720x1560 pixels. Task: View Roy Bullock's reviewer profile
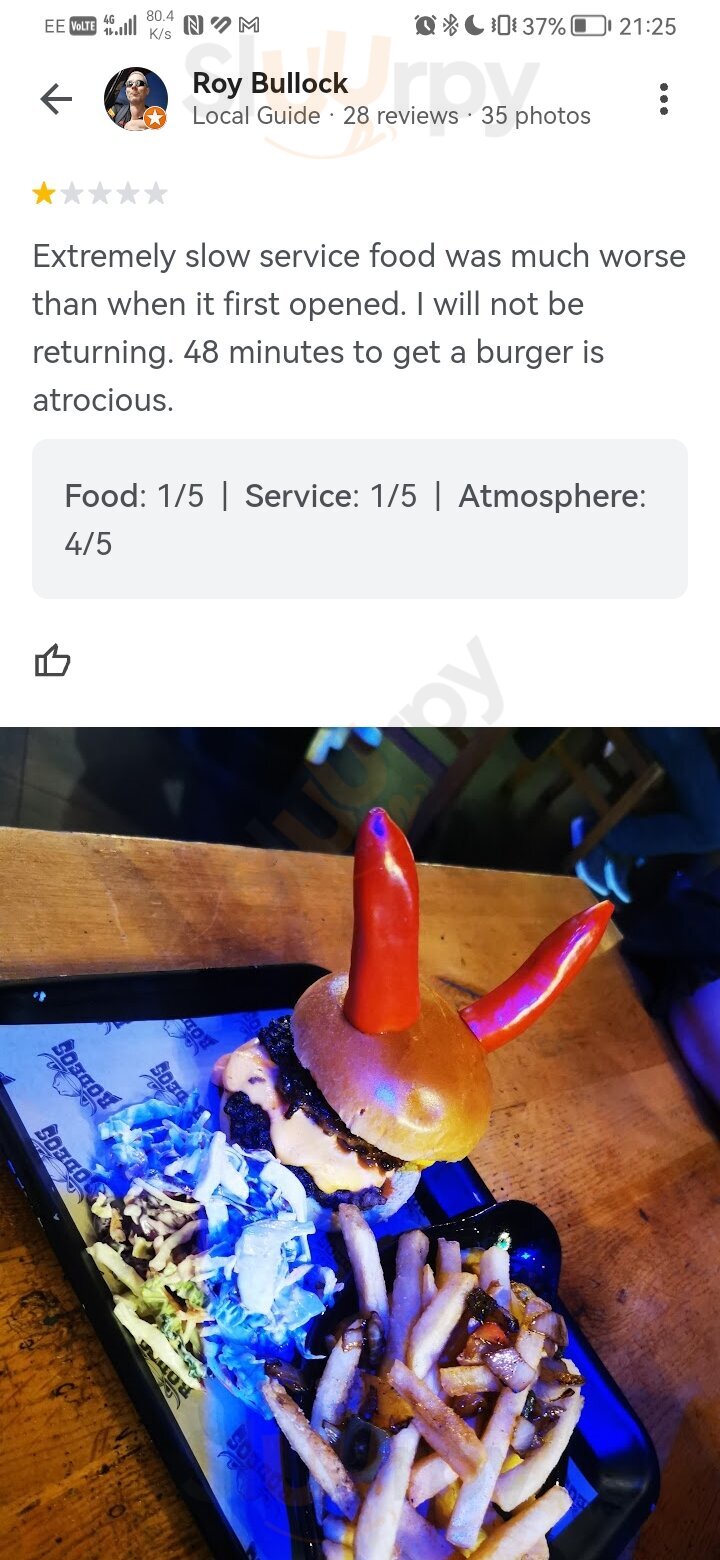click(270, 84)
